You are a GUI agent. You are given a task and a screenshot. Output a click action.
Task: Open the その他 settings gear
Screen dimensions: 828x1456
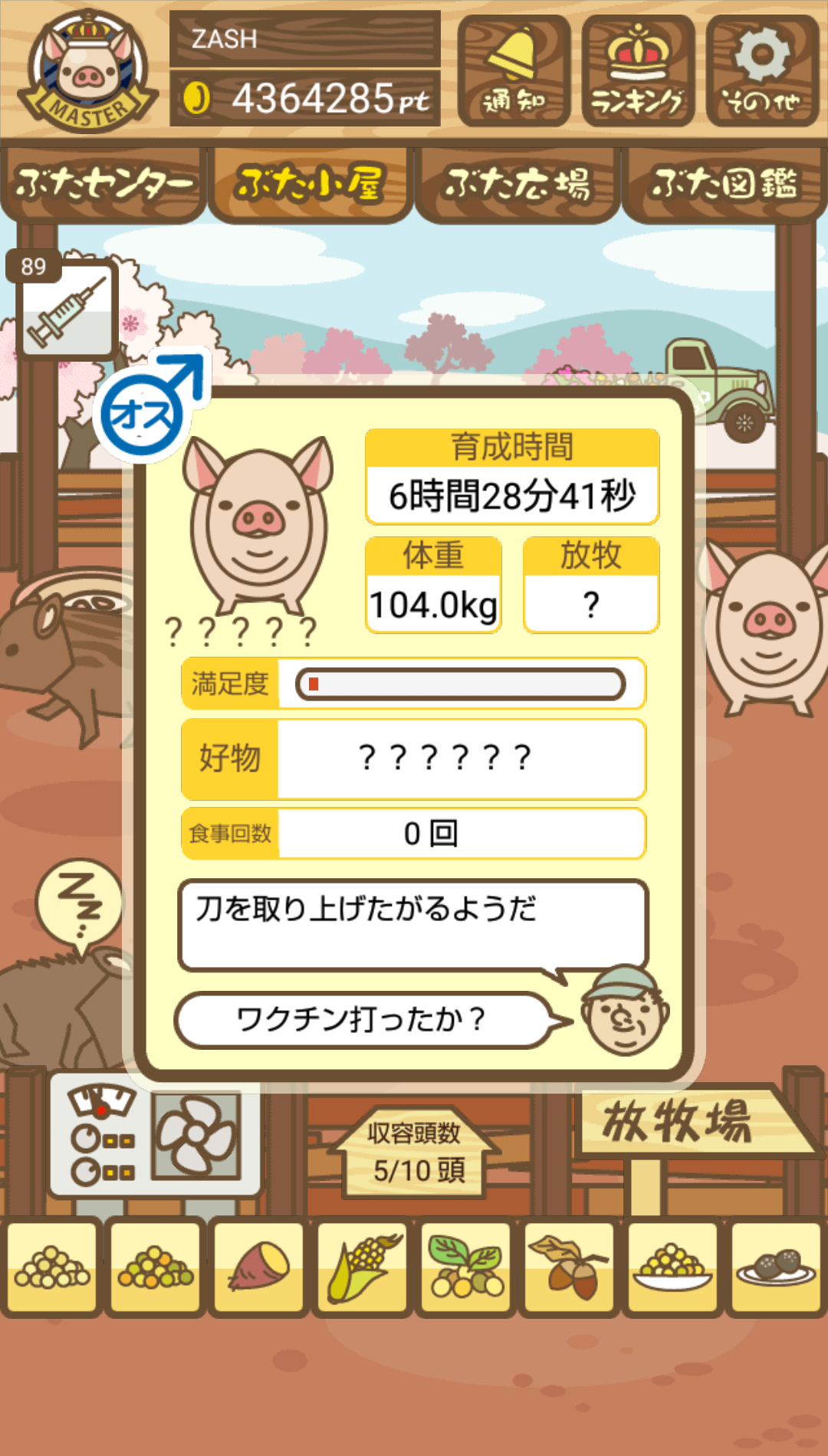coord(762,71)
